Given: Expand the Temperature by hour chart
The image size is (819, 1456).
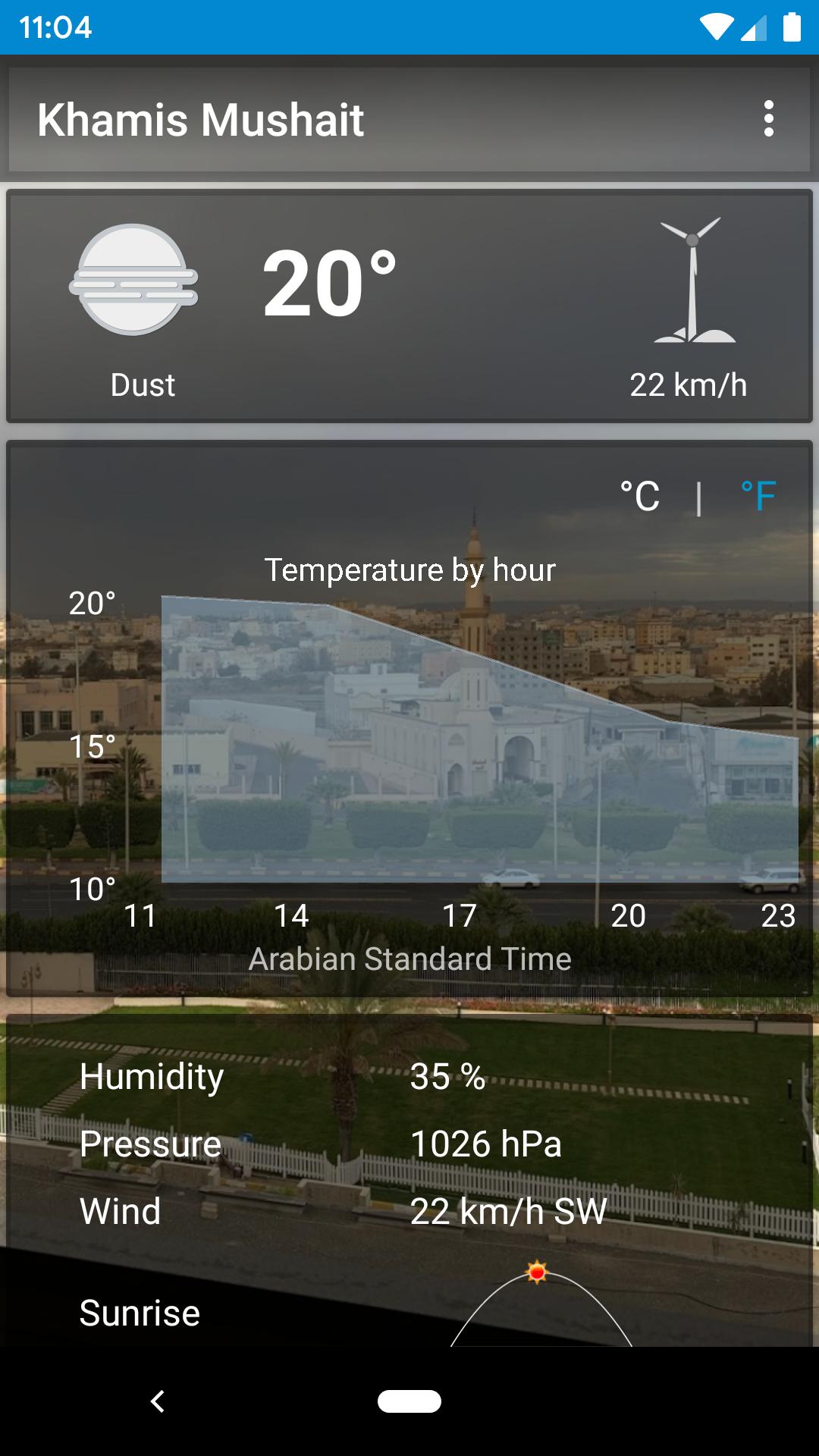Looking at the screenshot, I should [409, 571].
